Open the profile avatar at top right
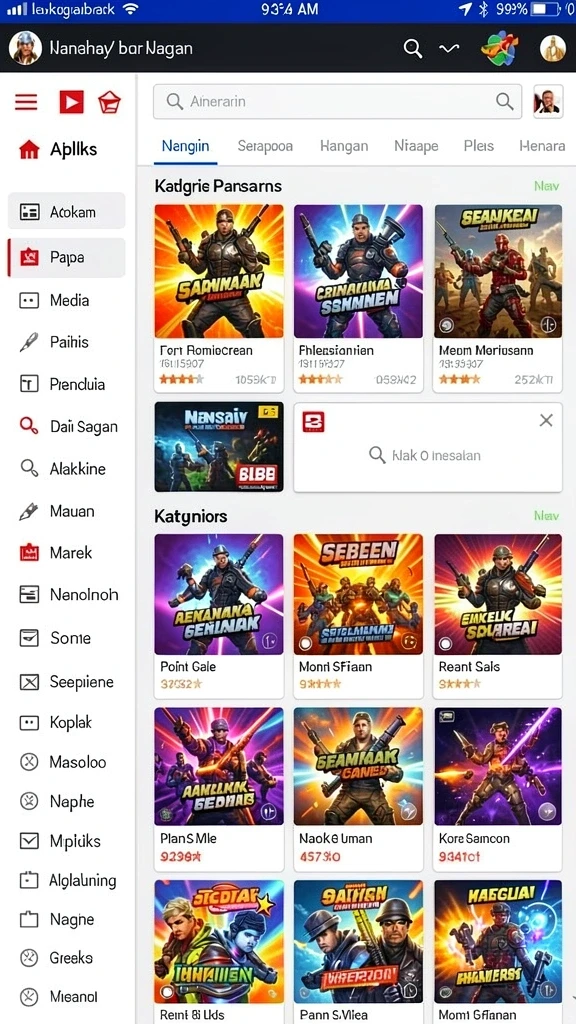 click(x=552, y=48)
